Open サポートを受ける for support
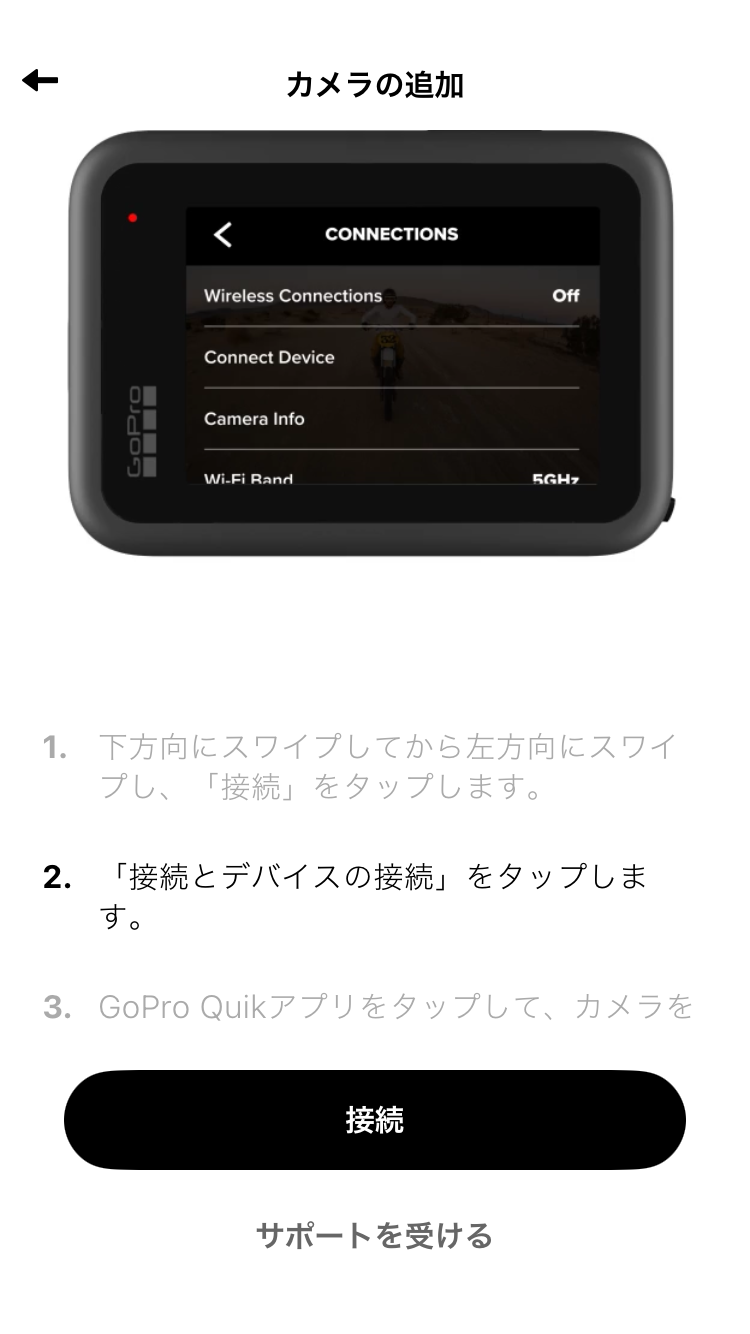Image resolution: width=750 pixels, height=1334 pixels. coord(375,1235)
